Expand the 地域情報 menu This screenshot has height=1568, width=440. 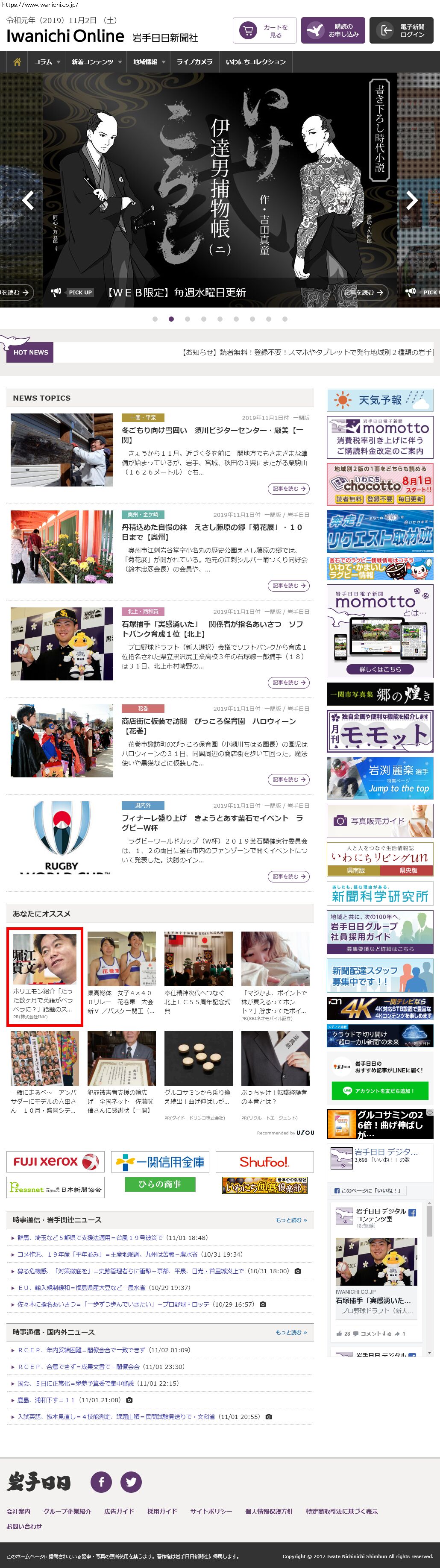coord(149,62)
